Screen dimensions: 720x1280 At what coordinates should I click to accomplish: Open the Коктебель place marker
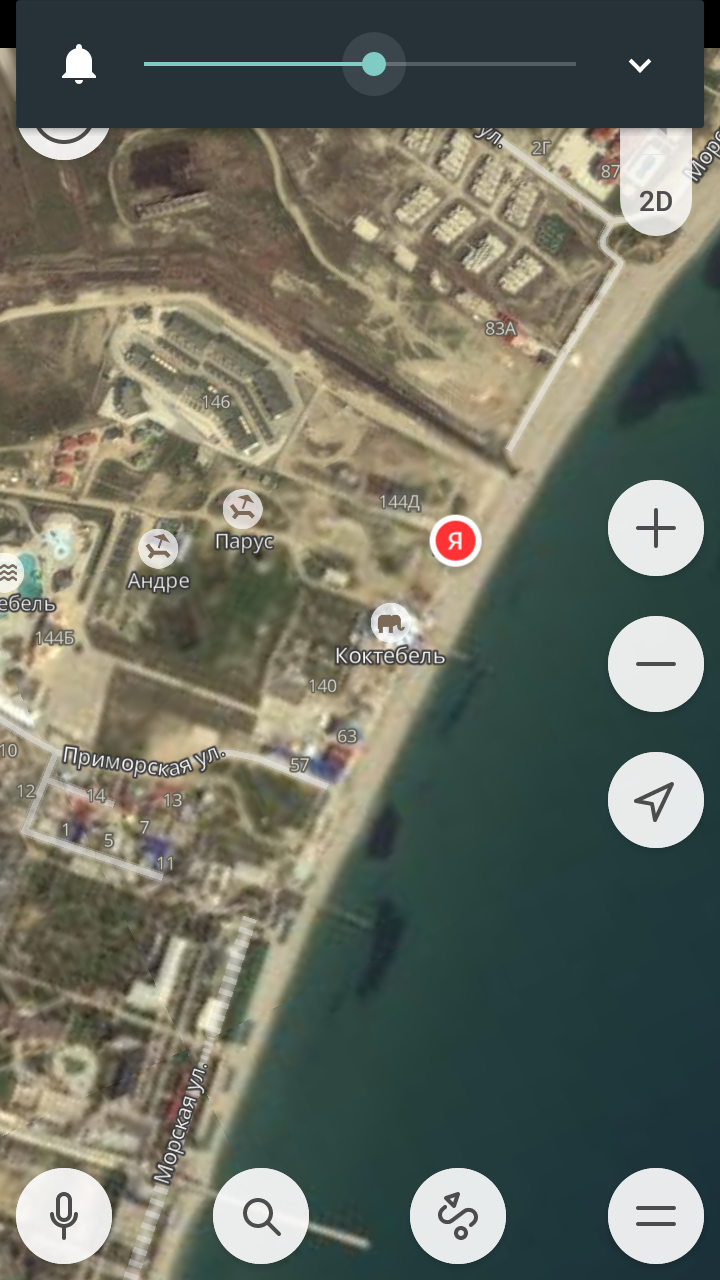(x=390, y=623)
